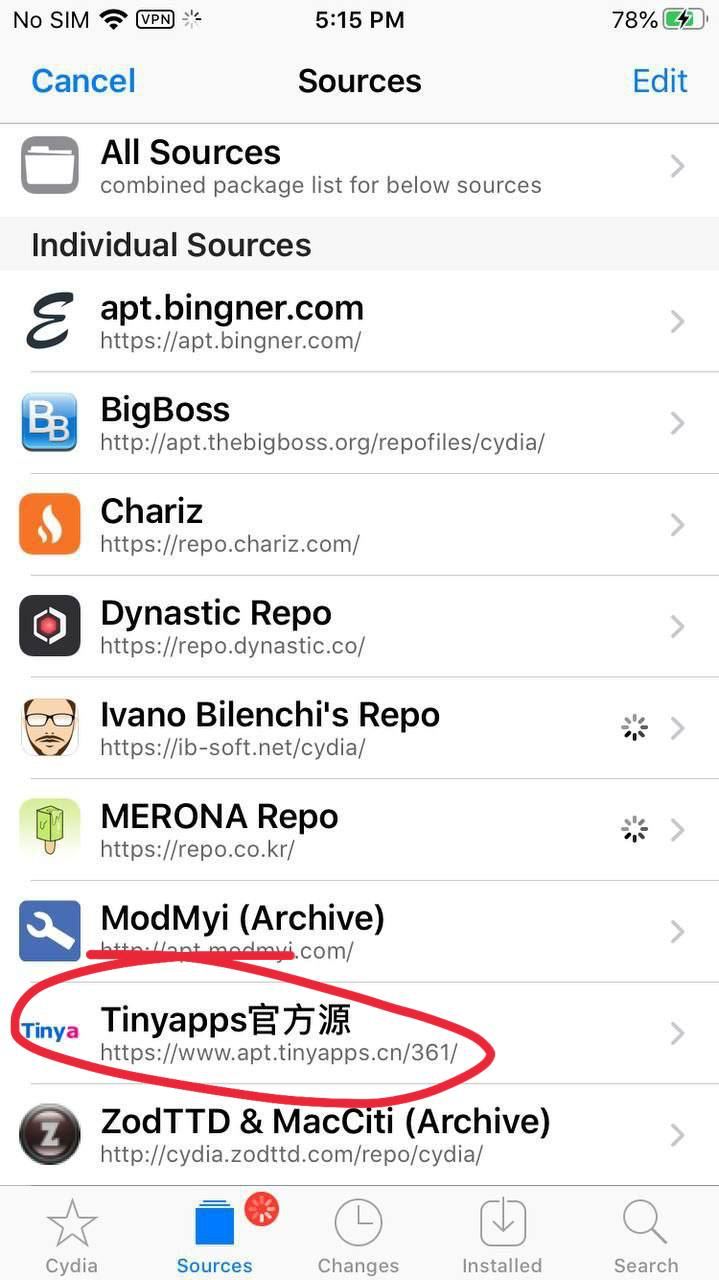This screenshot has width=719, height=1280.
Task: Open ModMyi (Archive) source
Action: point(359,932)
